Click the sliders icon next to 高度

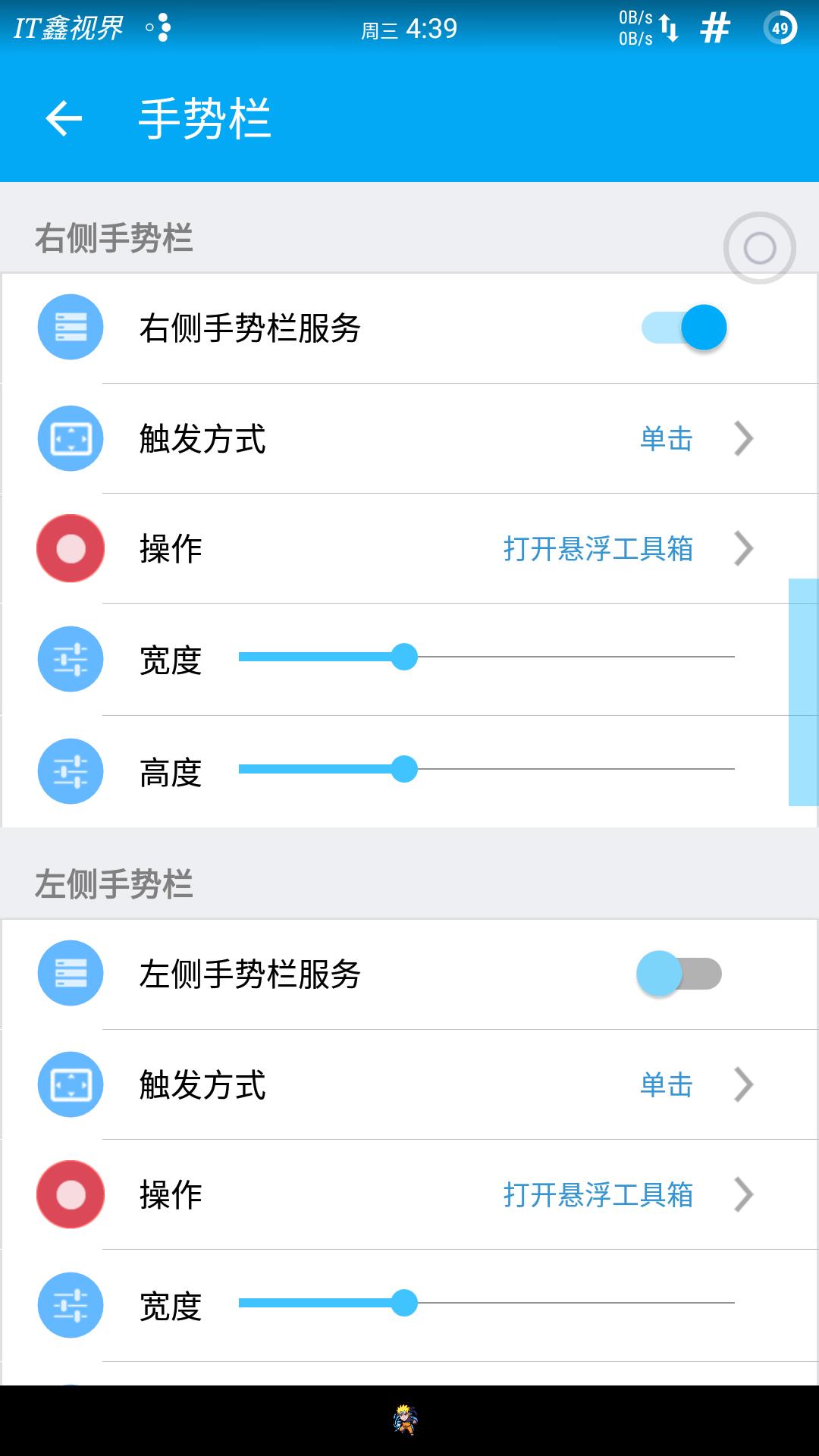click(70, 770)
